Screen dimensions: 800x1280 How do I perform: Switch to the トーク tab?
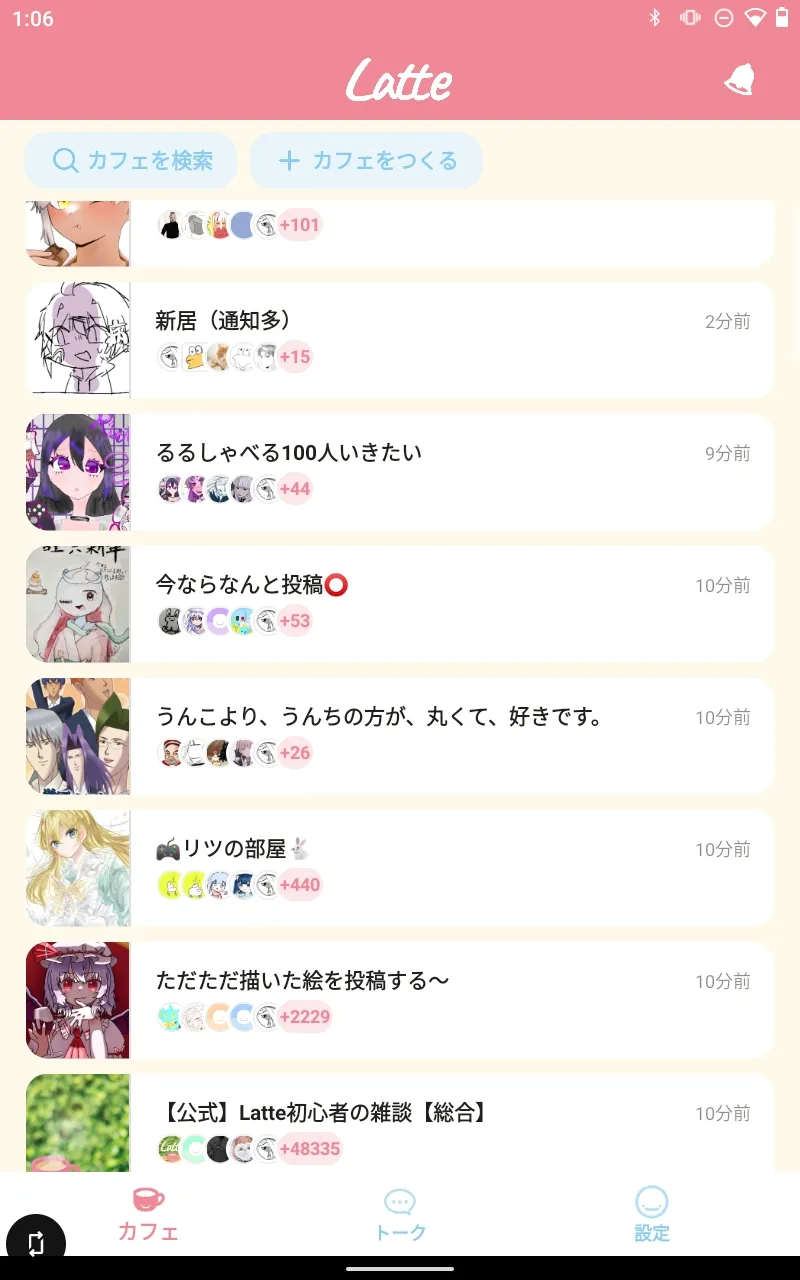pyautogui.click(x=400, y=1214)
